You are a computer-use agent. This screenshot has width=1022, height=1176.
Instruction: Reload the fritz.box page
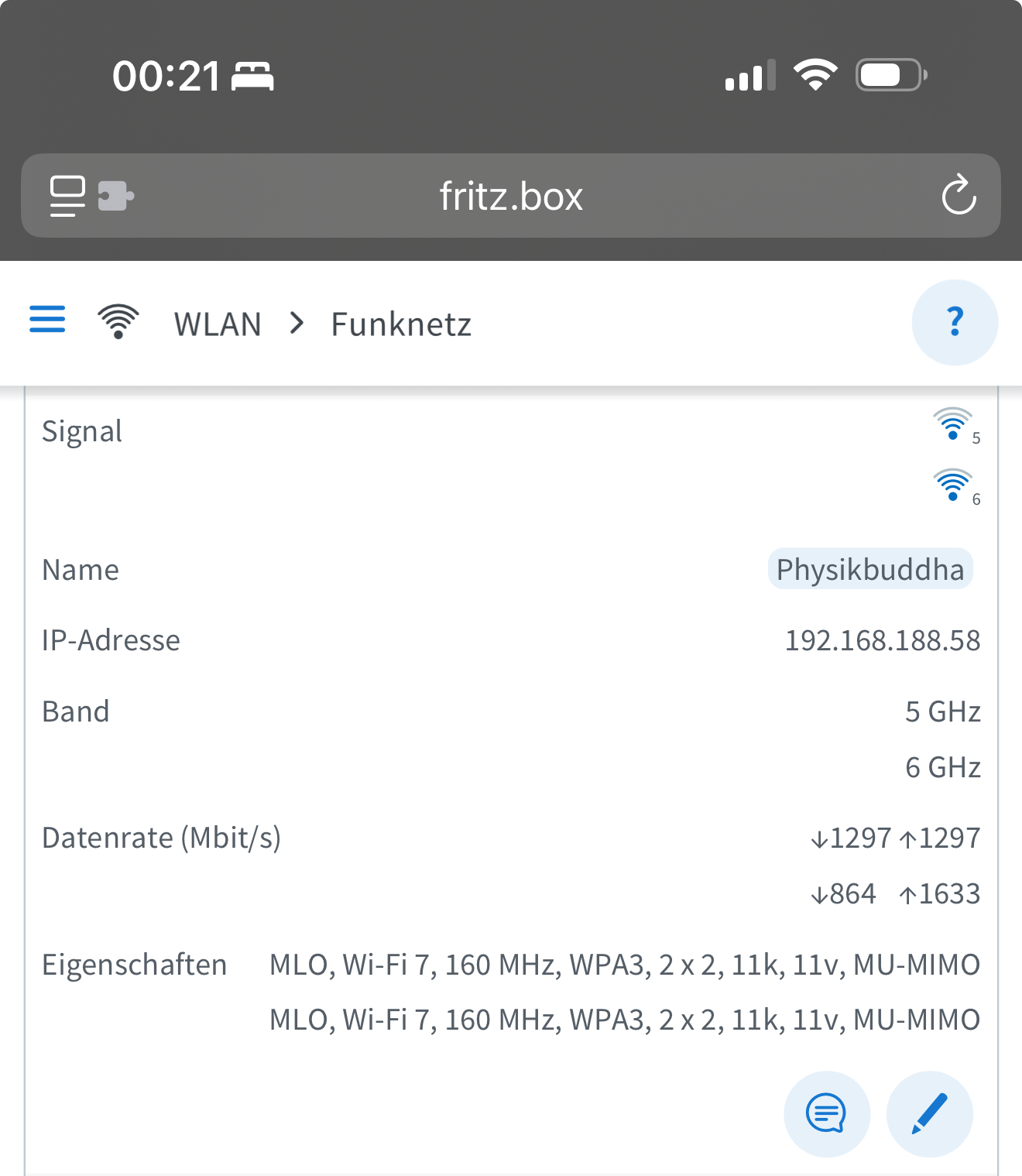959,195
